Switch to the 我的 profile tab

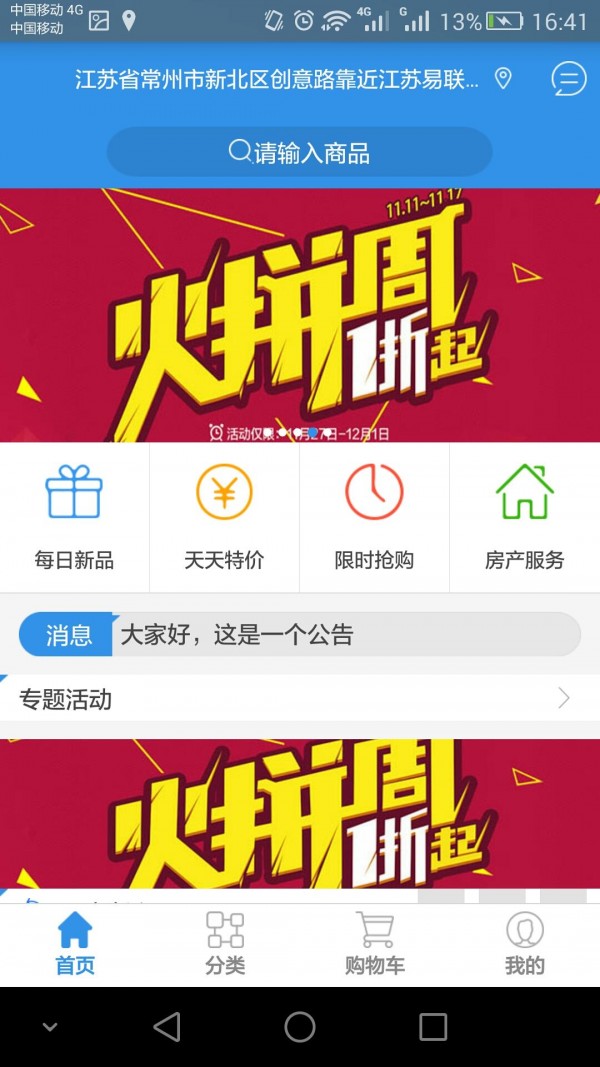524,944
